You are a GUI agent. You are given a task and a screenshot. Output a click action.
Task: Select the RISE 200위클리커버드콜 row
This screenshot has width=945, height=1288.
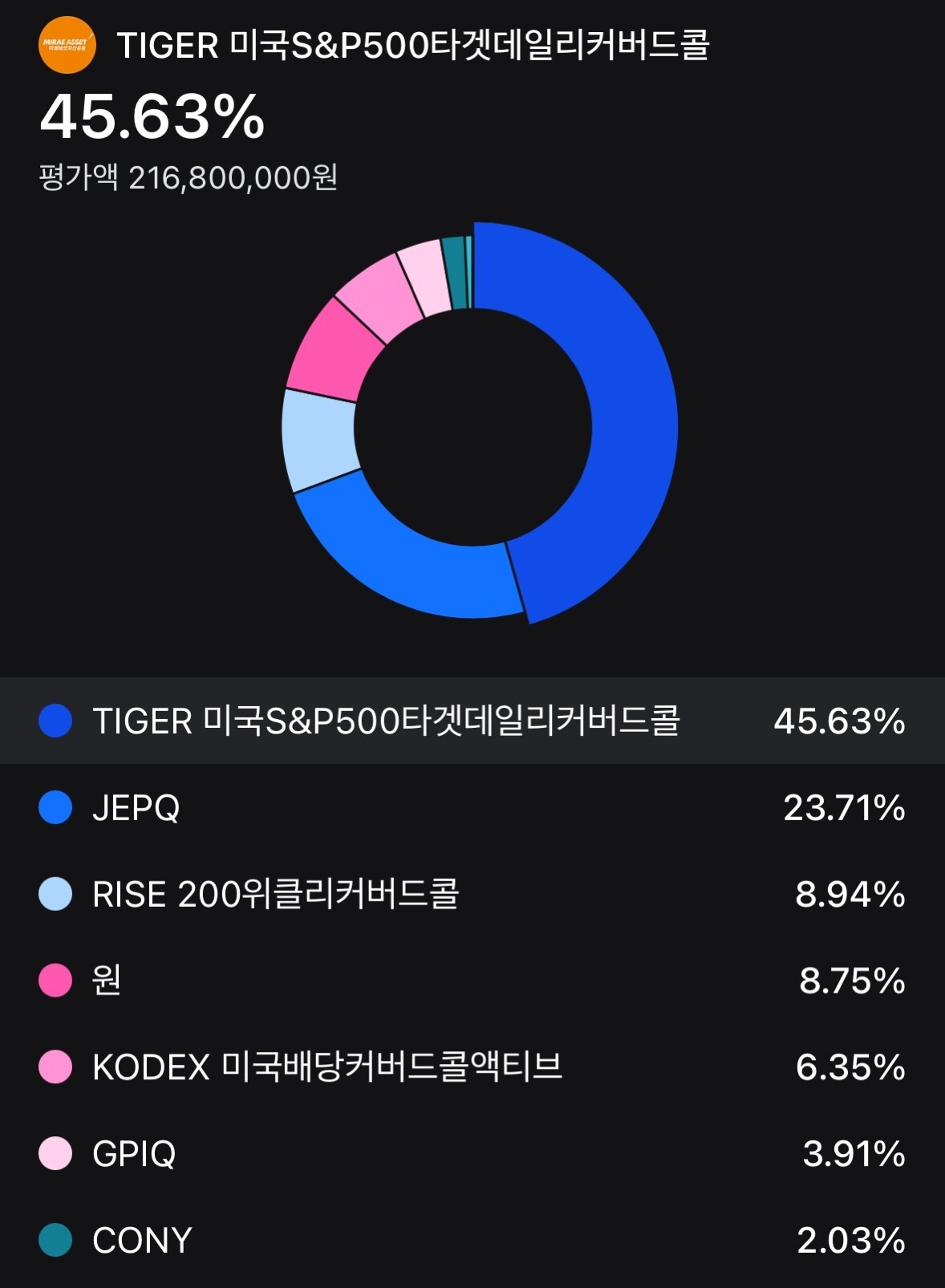(x=472, y=894)
